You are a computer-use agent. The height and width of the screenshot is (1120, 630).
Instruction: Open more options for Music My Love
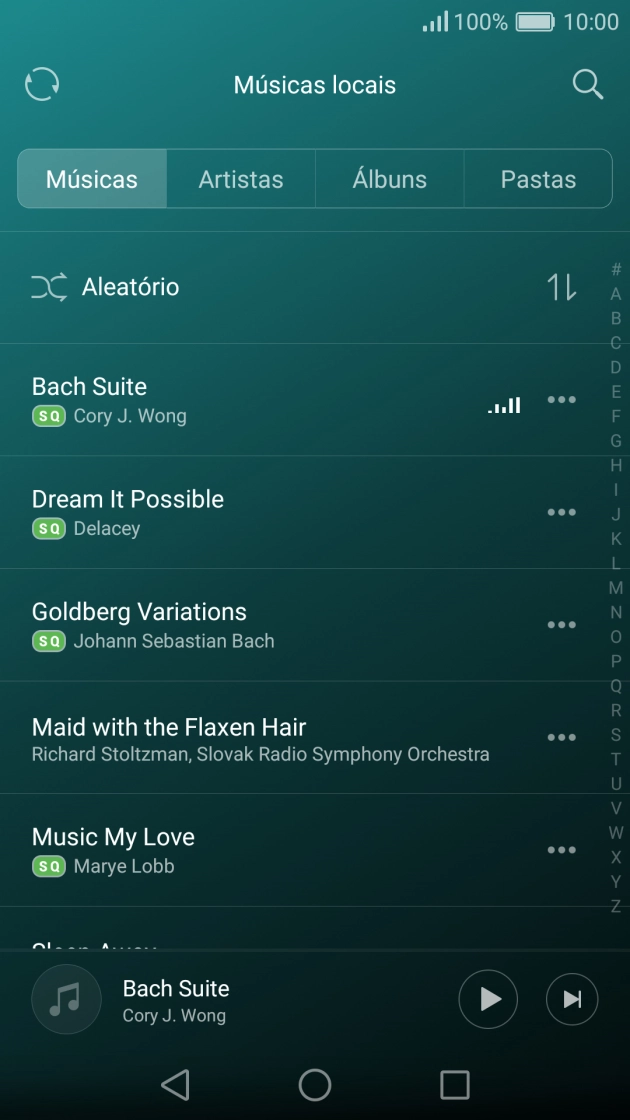[x=562, y=850]
